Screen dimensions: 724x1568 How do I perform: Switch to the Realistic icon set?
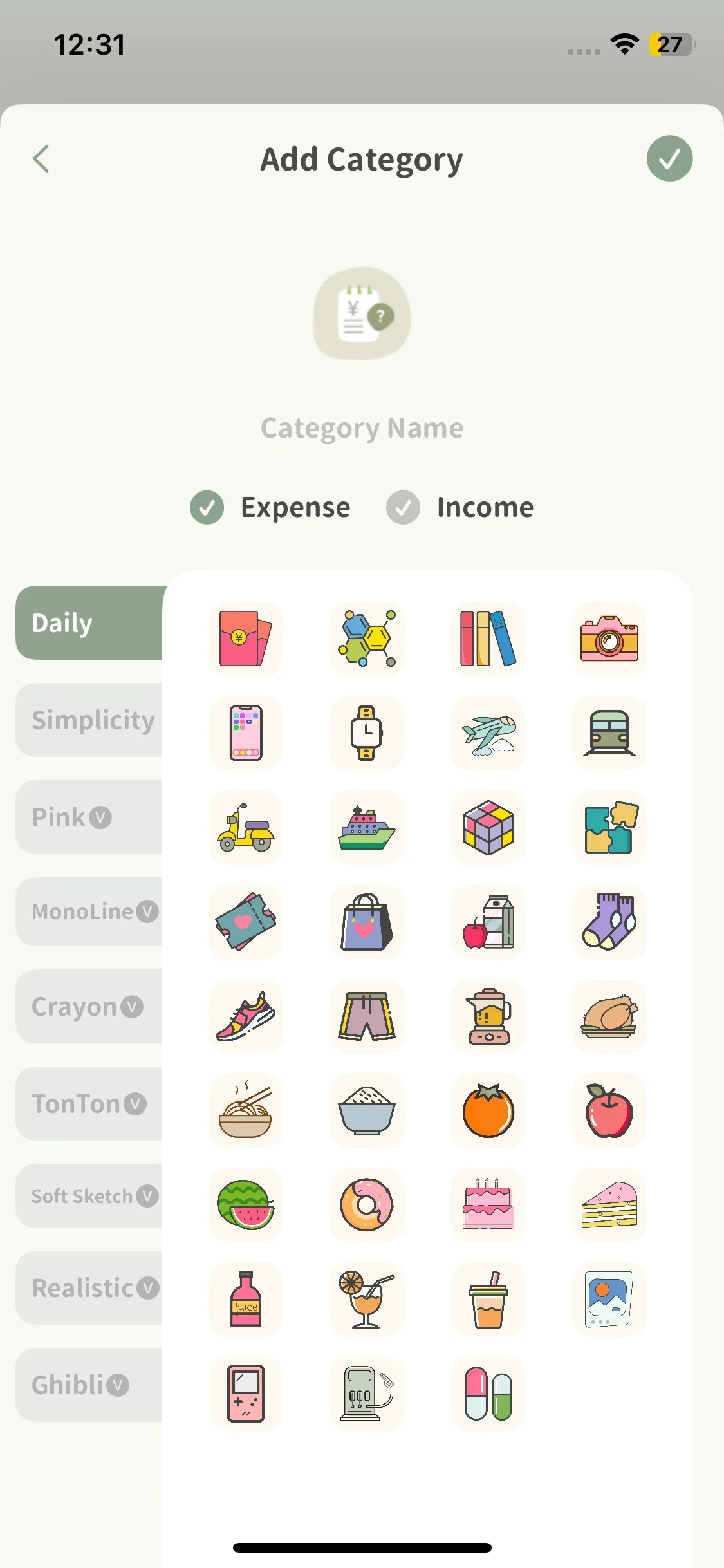click(x=90, y=1288)
